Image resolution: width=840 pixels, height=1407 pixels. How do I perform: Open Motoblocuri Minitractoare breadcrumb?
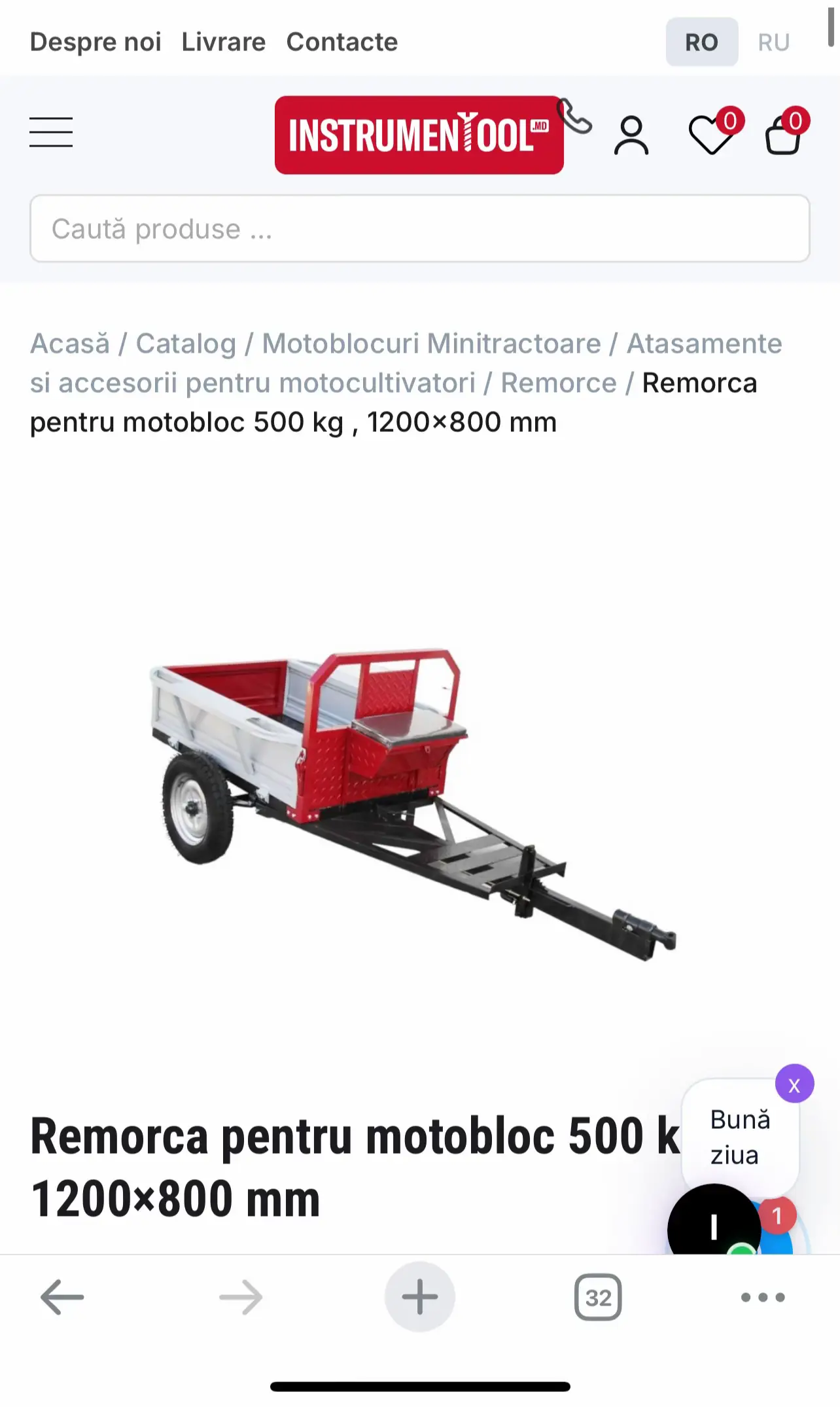[x=432, y=344]
